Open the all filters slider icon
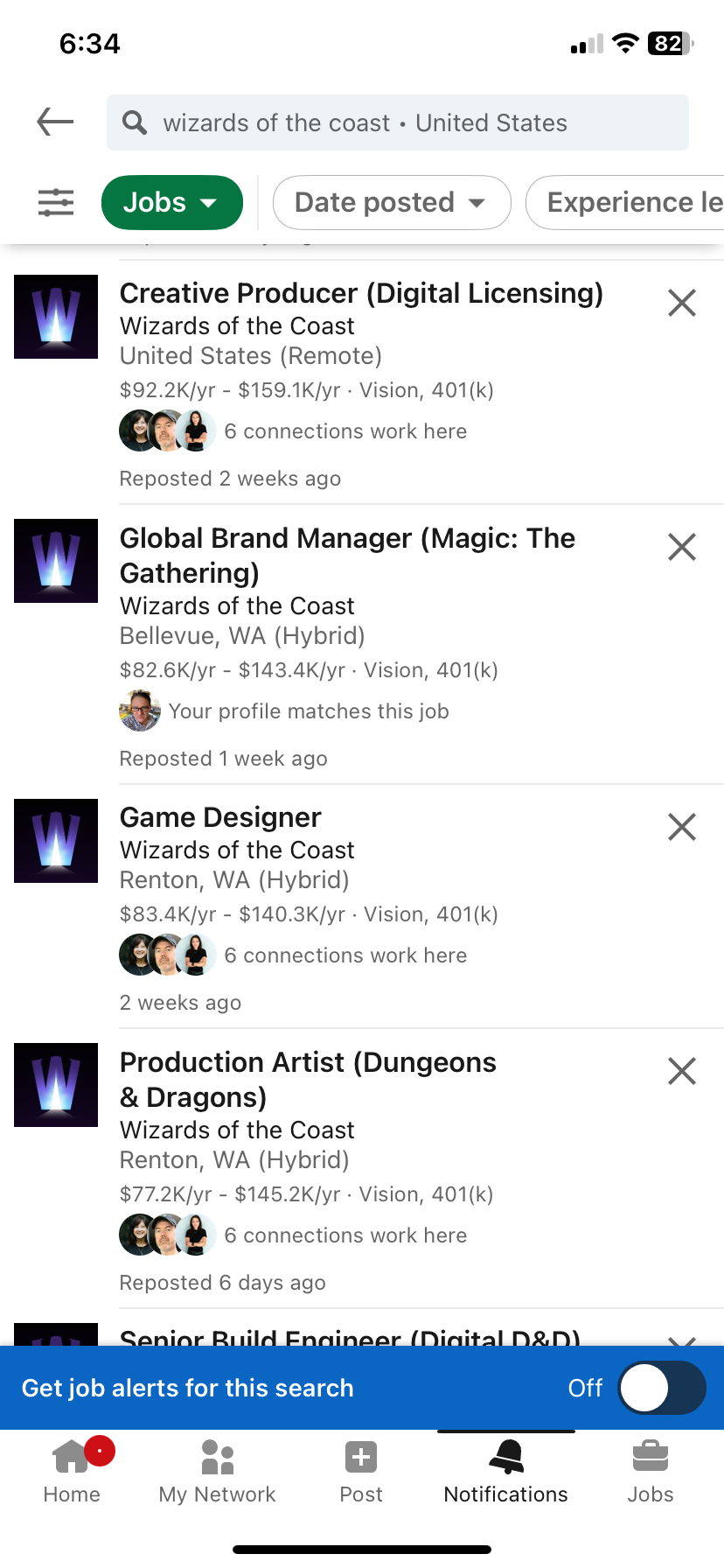The width and height of the screenshot is (724, 1568). [56, 202]
